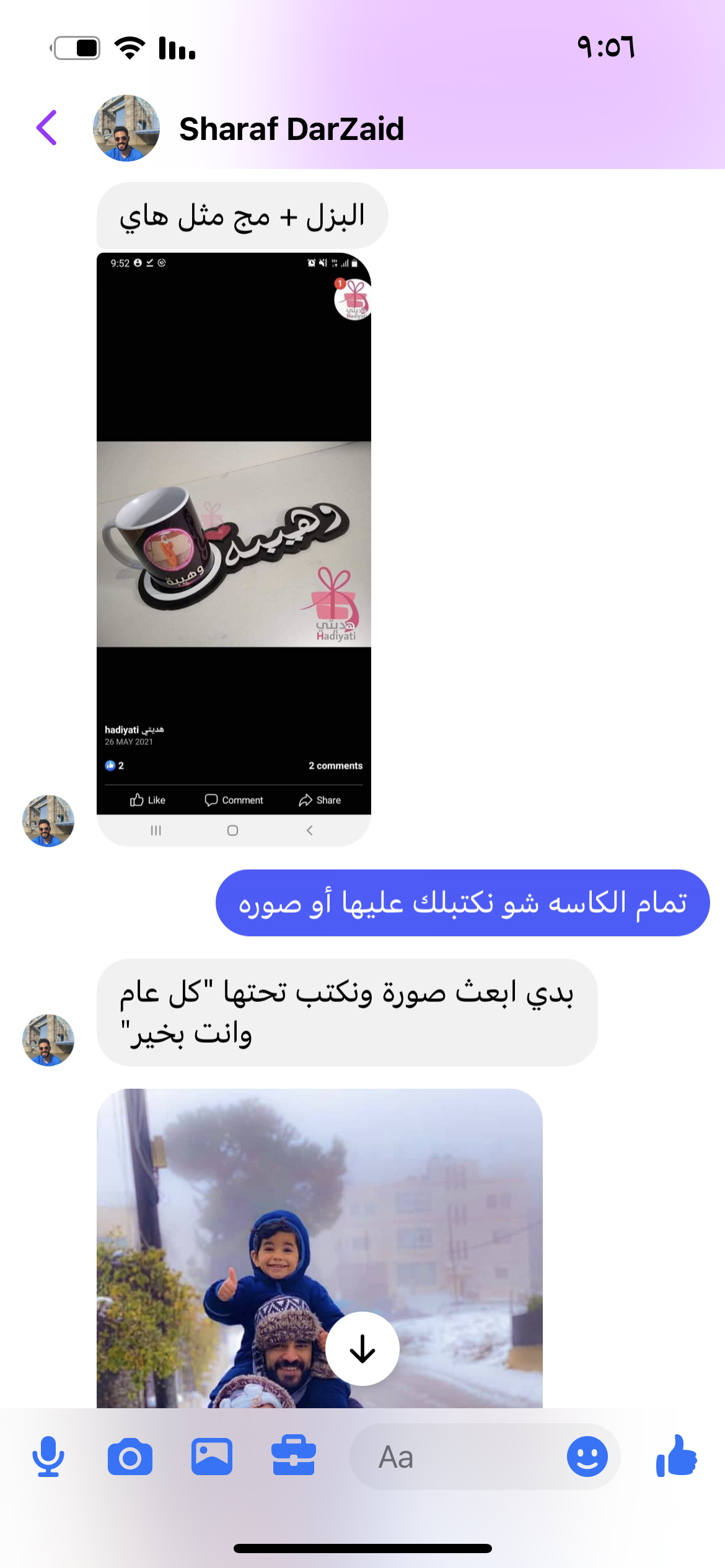Screen dimensions: 725x1568
Task: Open the emoji picker smiley
Action: [587, 1457]
